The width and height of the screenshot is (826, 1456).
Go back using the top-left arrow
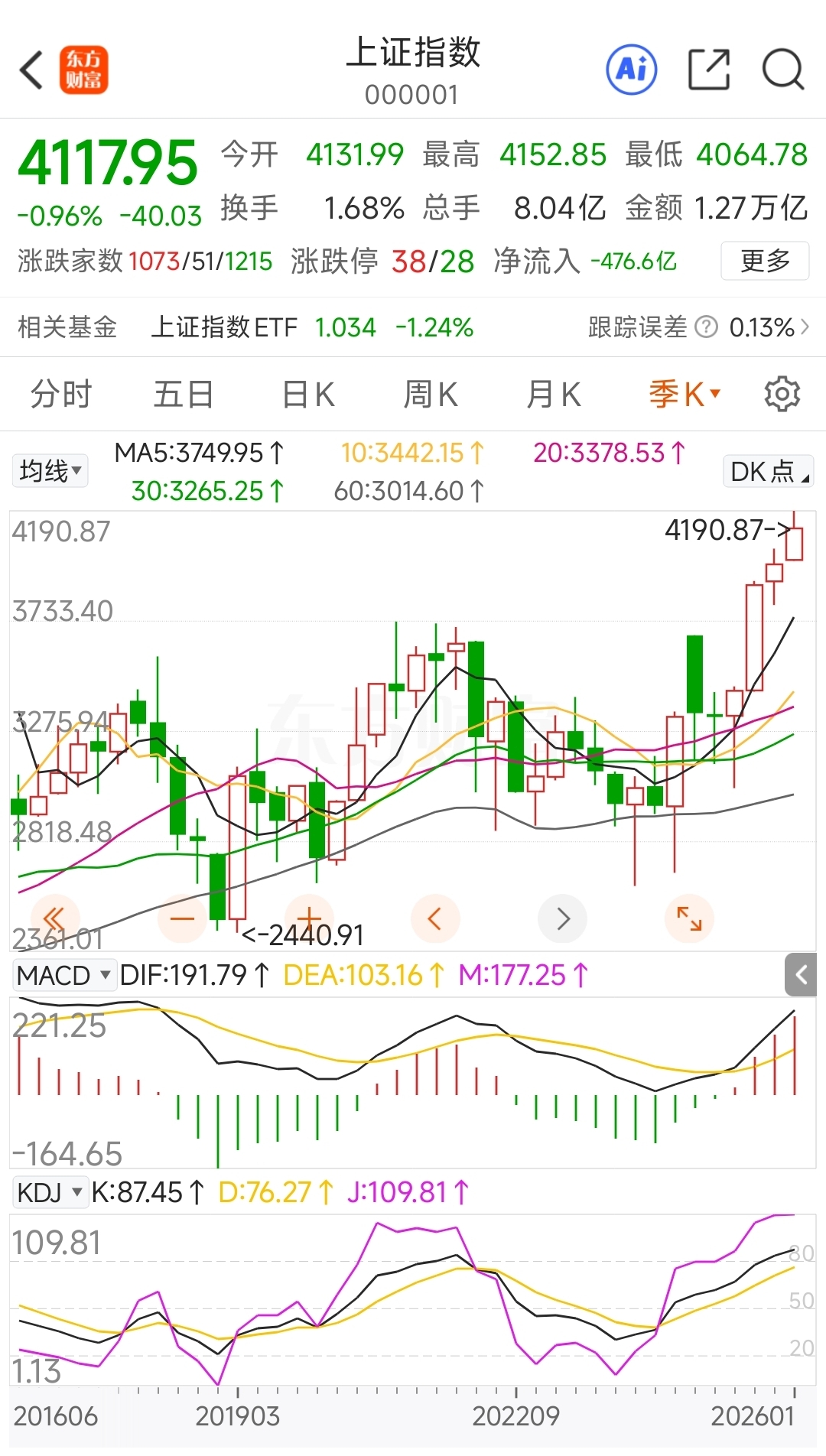(x=31, y=70)
